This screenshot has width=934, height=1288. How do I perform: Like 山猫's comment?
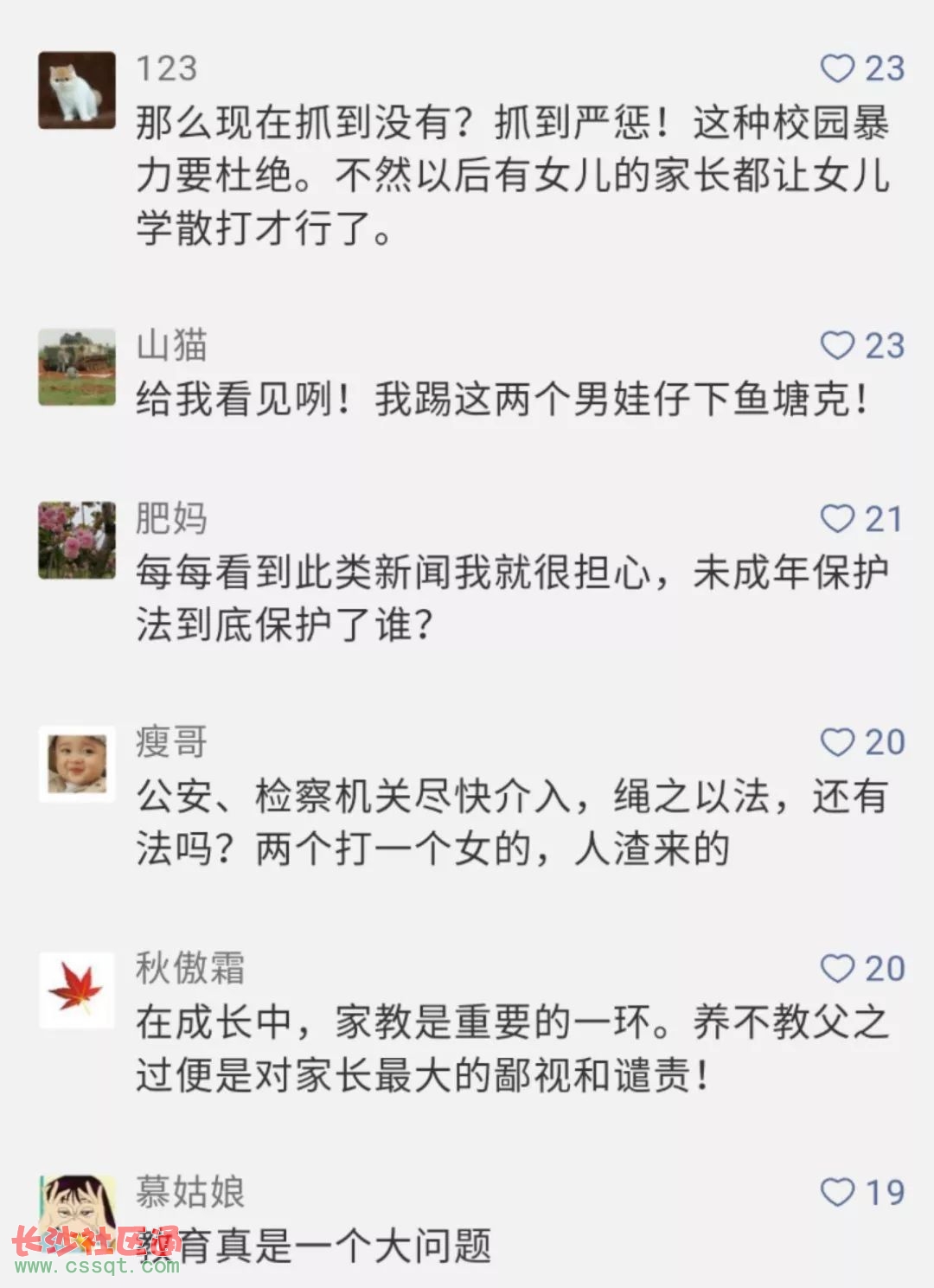tap(837, 345)
